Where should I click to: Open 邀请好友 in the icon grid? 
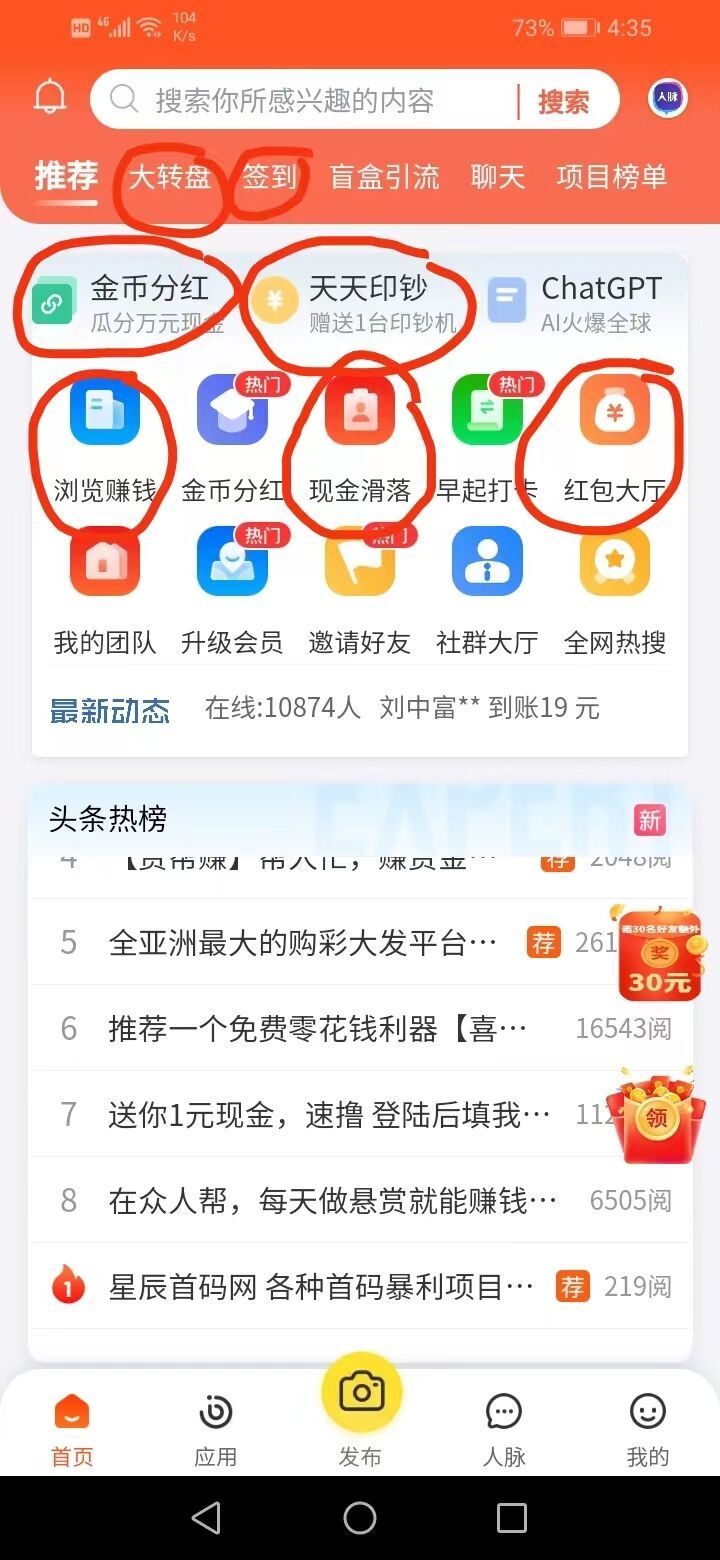(x=360, y=590)
